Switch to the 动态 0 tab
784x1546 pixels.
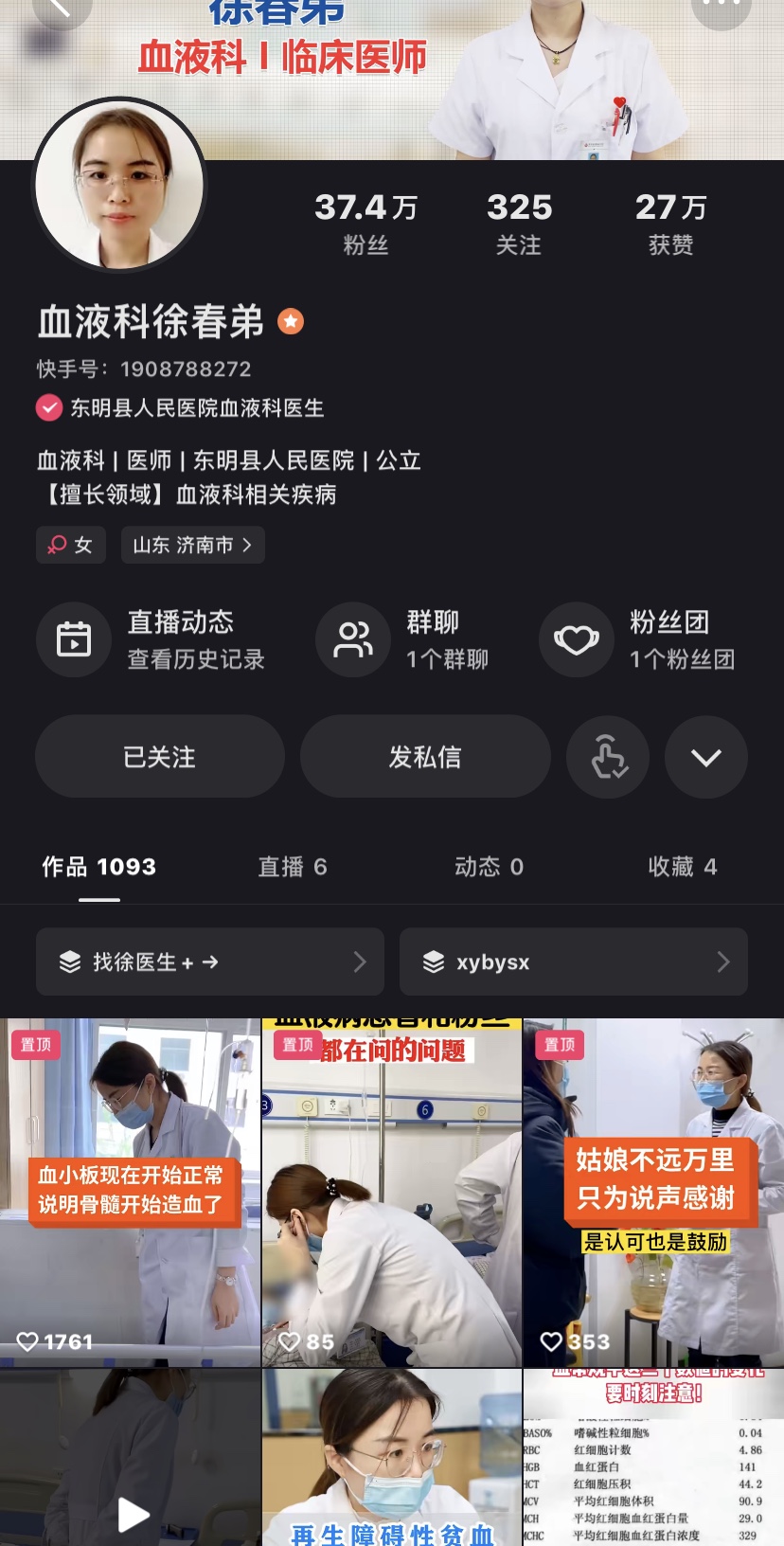[489, 867]
